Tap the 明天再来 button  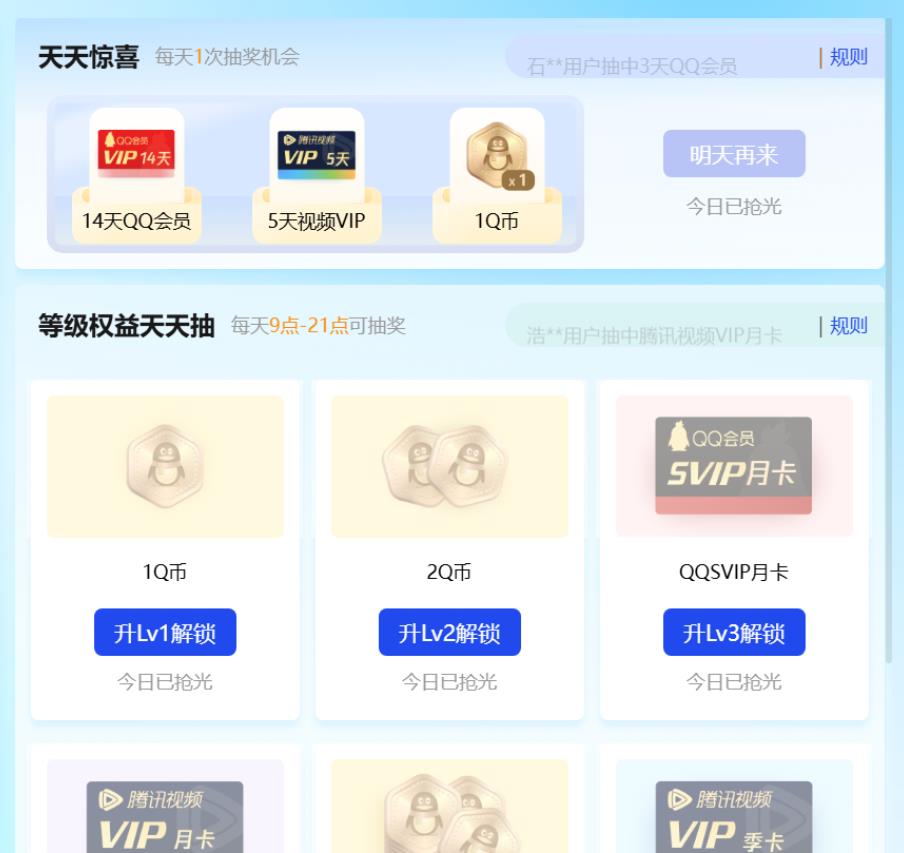(733, 154)
